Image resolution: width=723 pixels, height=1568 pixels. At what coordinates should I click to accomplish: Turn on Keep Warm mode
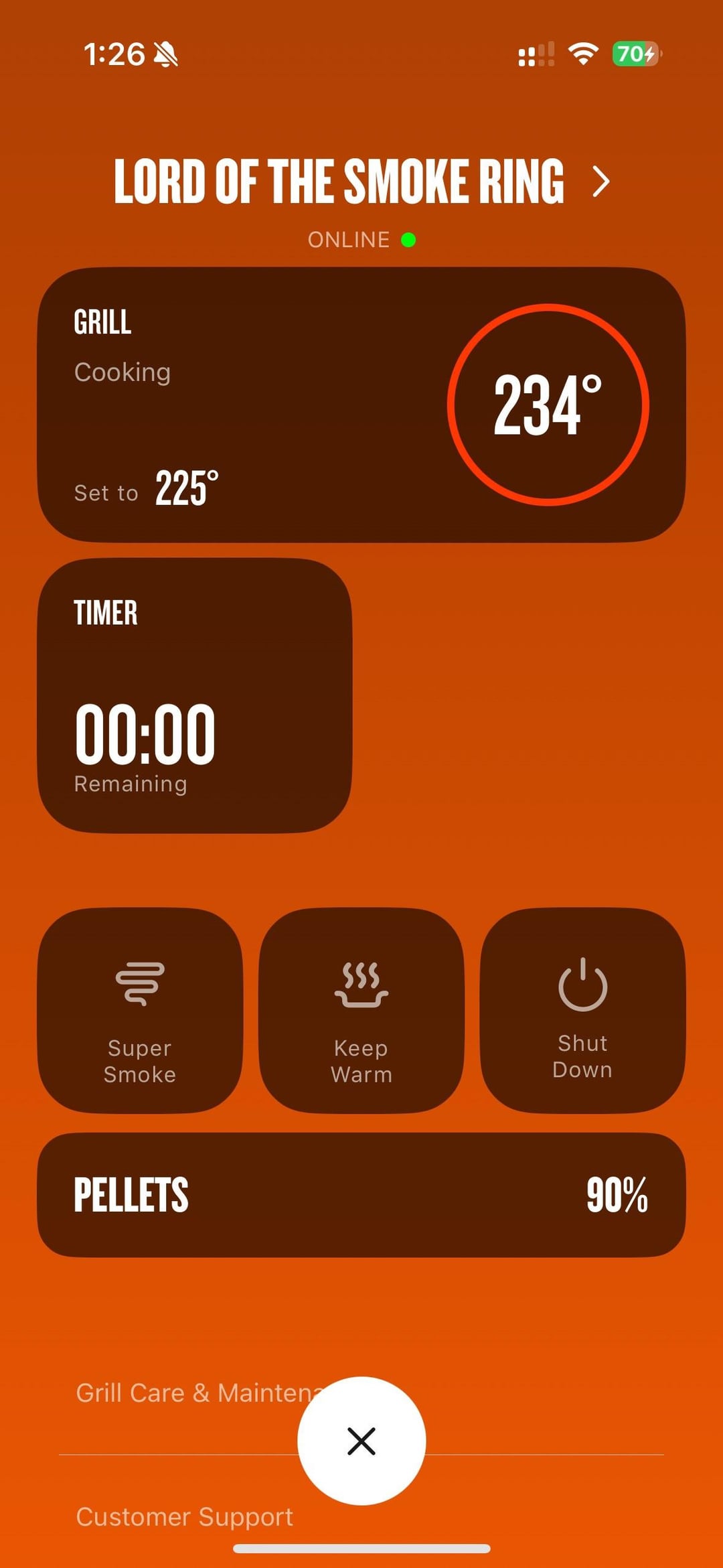point(361,1010)
